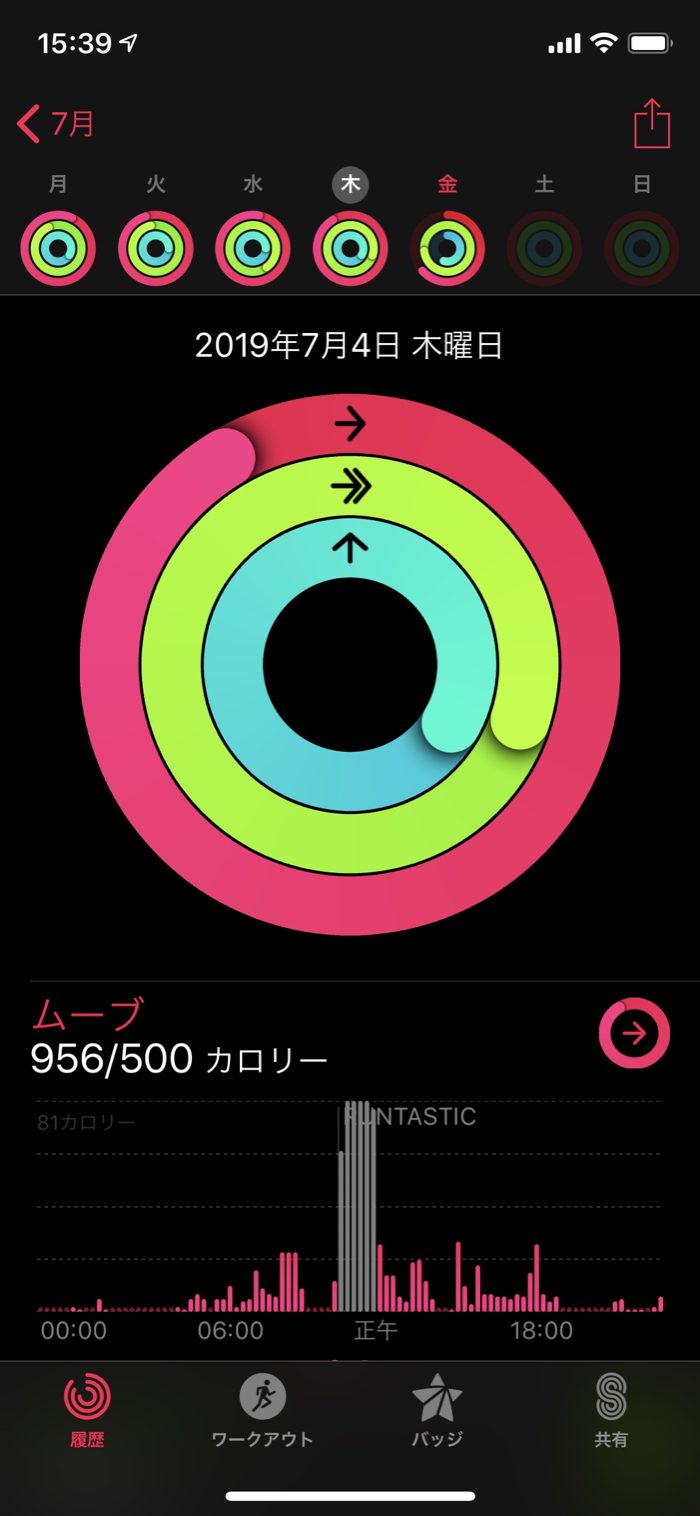Viewport: 700px width, 1516px height.
Task: Select Tuesday (火) activity rings
Action: click(156, 248)
